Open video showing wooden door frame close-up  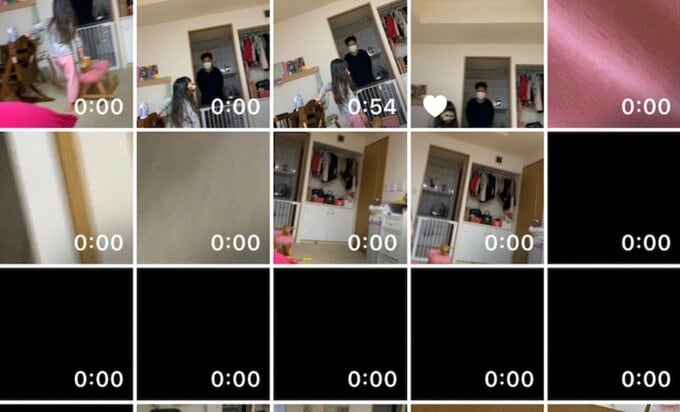pos(65,197)
